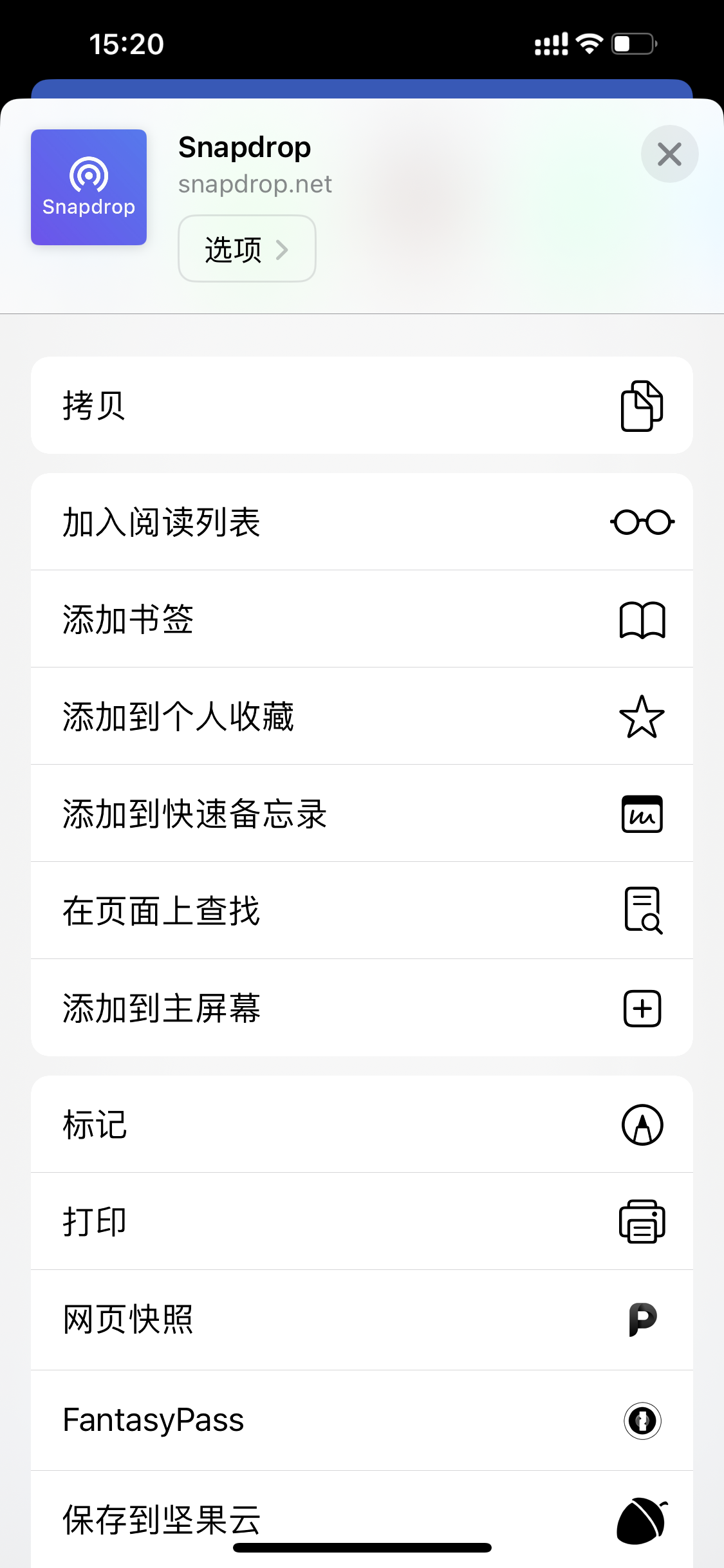Choose 保存到坚果云 to save the page
The height and width of the screenshot is (1568, 724).
click(257, 1514)
